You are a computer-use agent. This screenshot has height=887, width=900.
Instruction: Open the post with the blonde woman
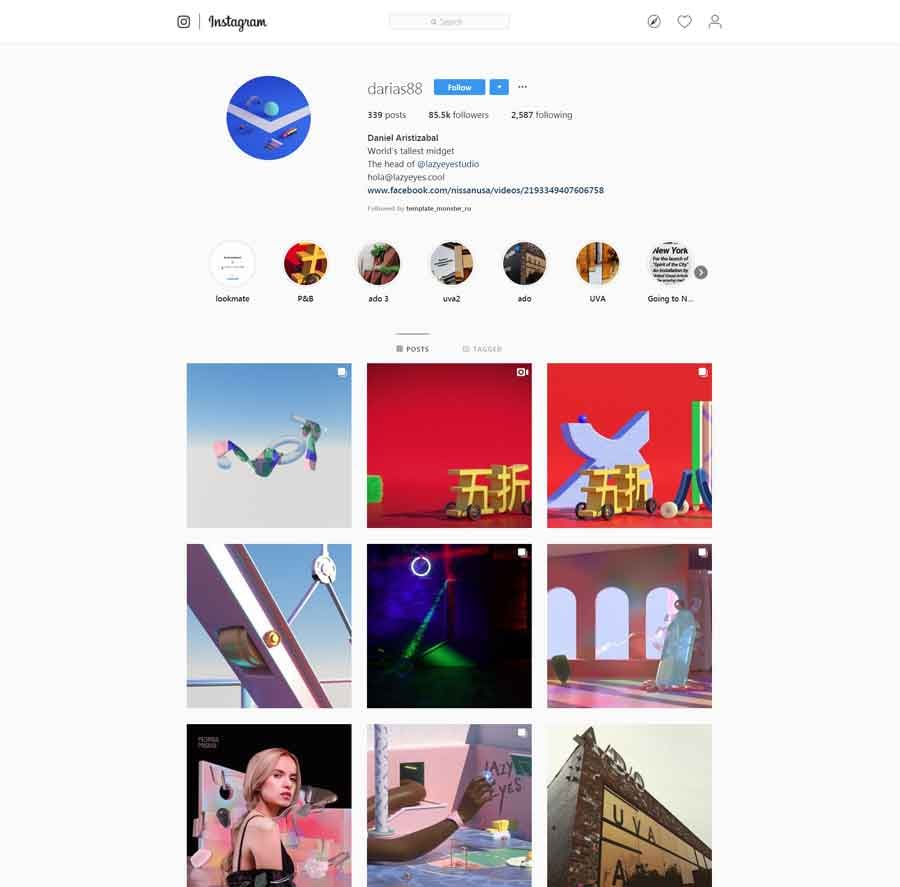coord(269,805)
